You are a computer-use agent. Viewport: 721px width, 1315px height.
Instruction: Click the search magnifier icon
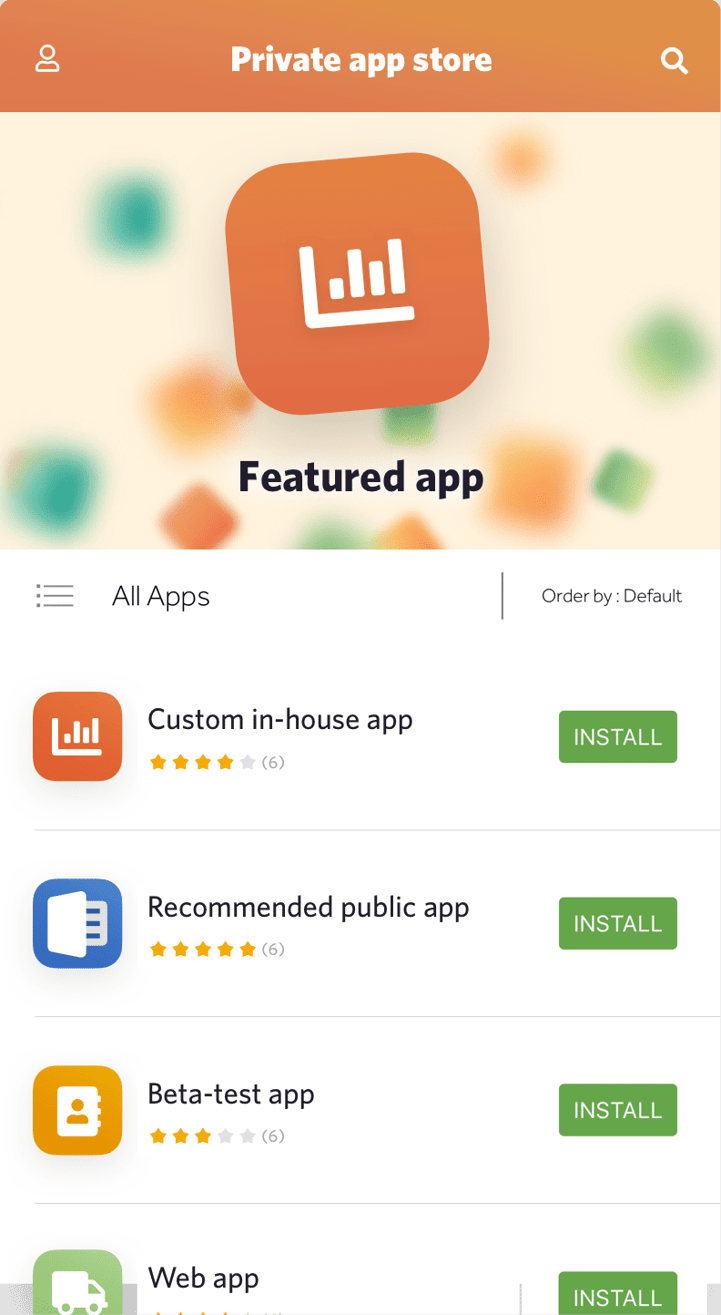(x=674, y=60)
